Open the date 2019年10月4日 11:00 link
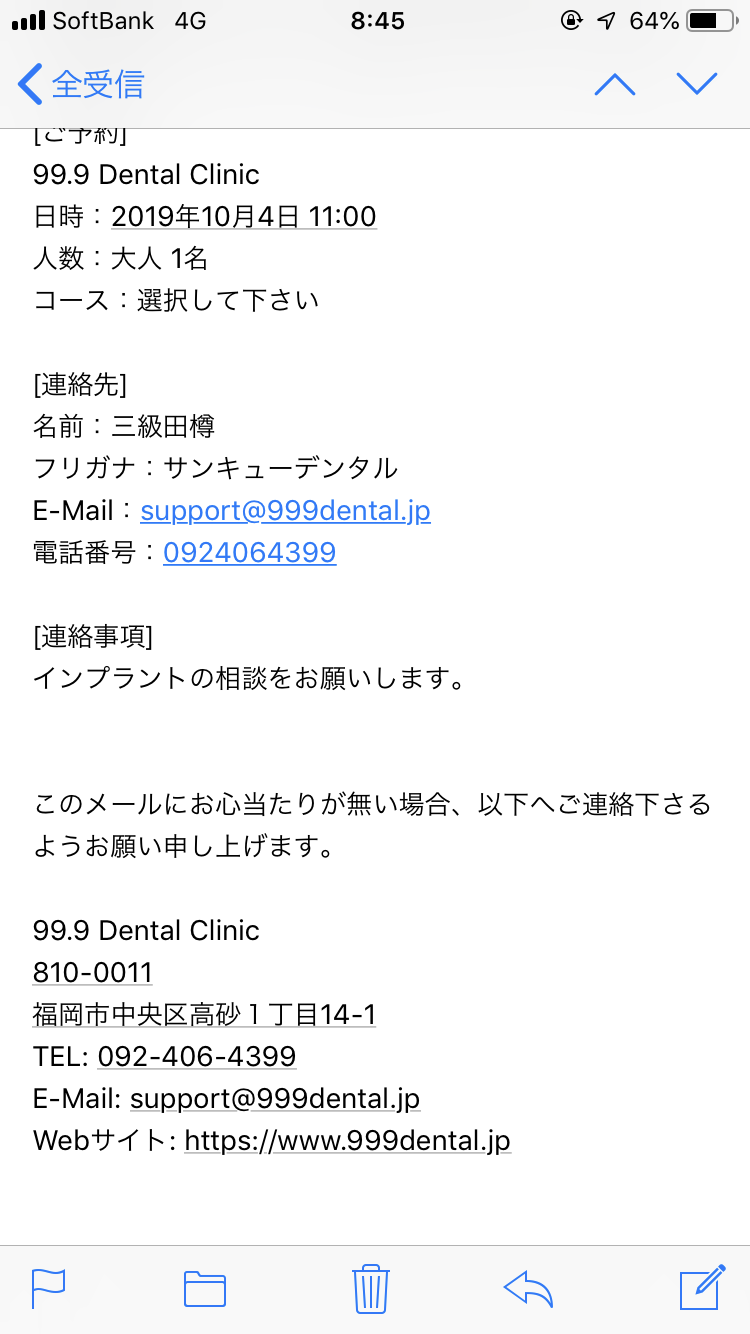The height and width of the screenshot is (1334, 750). [244, 217]
